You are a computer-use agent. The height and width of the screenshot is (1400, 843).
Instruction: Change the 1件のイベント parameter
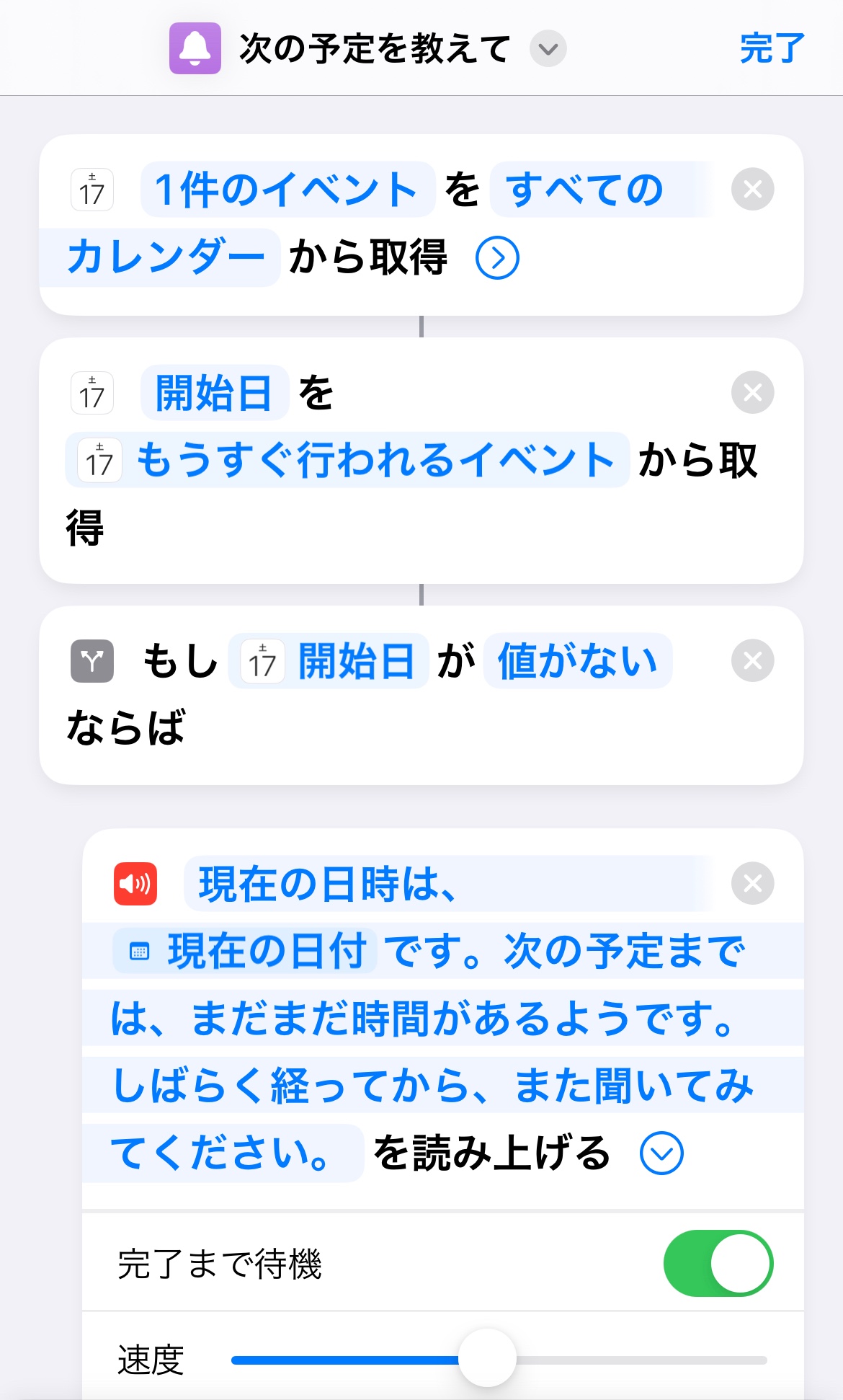coord(287,190)
